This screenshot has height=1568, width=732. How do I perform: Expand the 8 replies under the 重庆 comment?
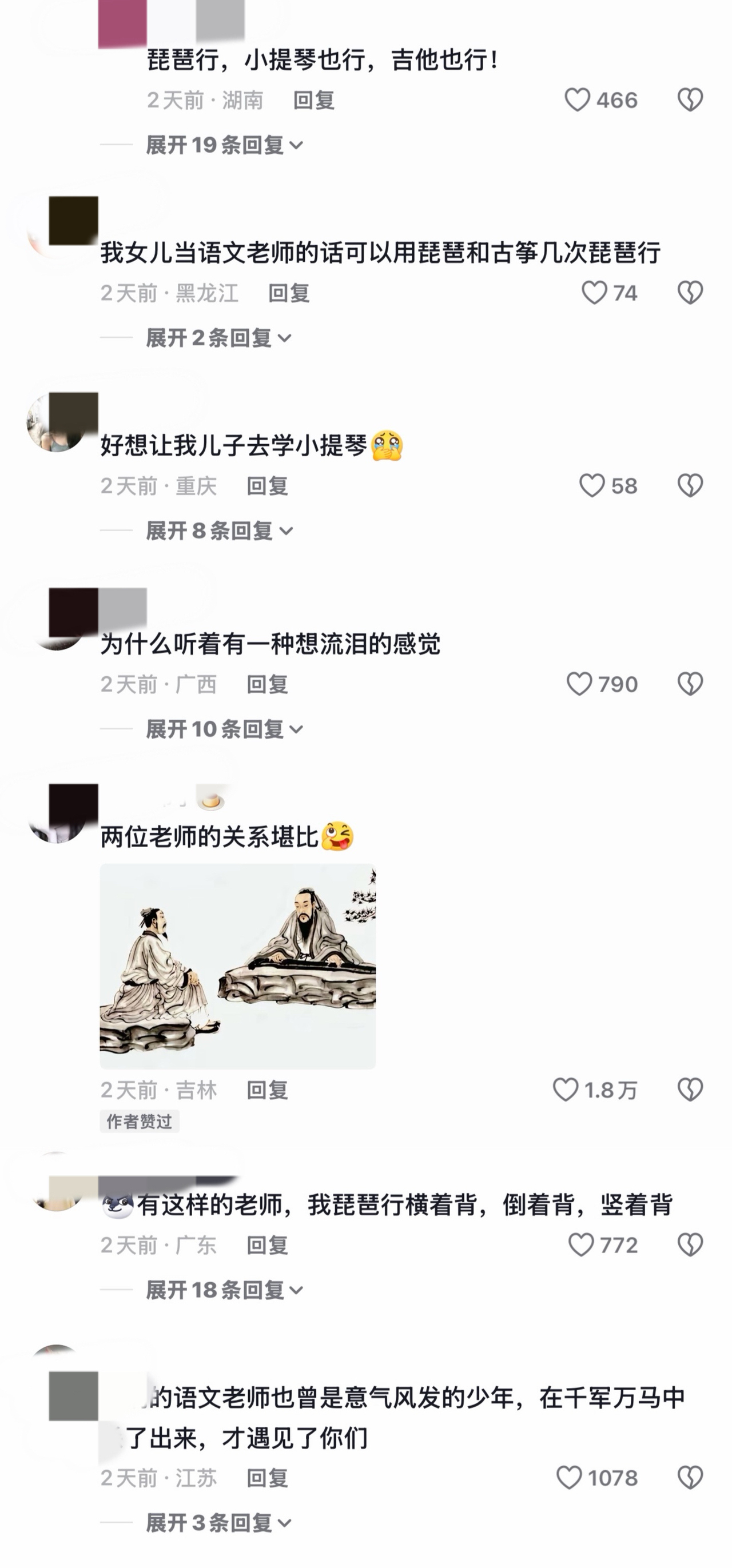click(x=218, y=531)
